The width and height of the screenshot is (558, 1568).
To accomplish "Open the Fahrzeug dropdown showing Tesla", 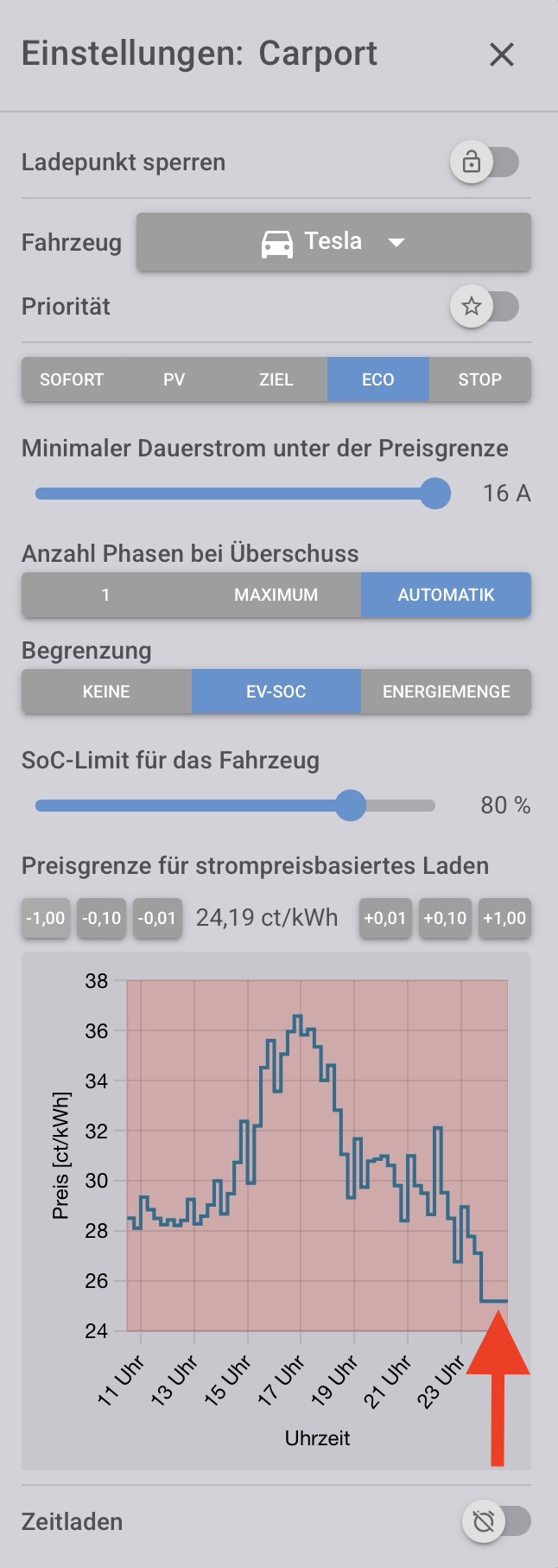I will click(x=333, y=242).
